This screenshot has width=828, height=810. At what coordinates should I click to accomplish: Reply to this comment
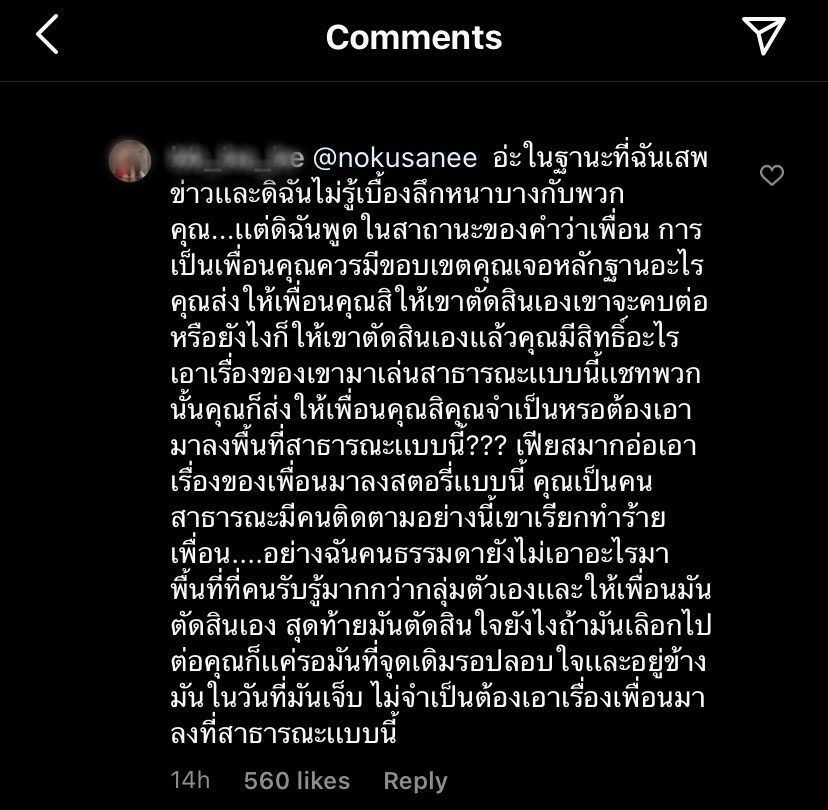pyautogui.click(x=415, y=781)
